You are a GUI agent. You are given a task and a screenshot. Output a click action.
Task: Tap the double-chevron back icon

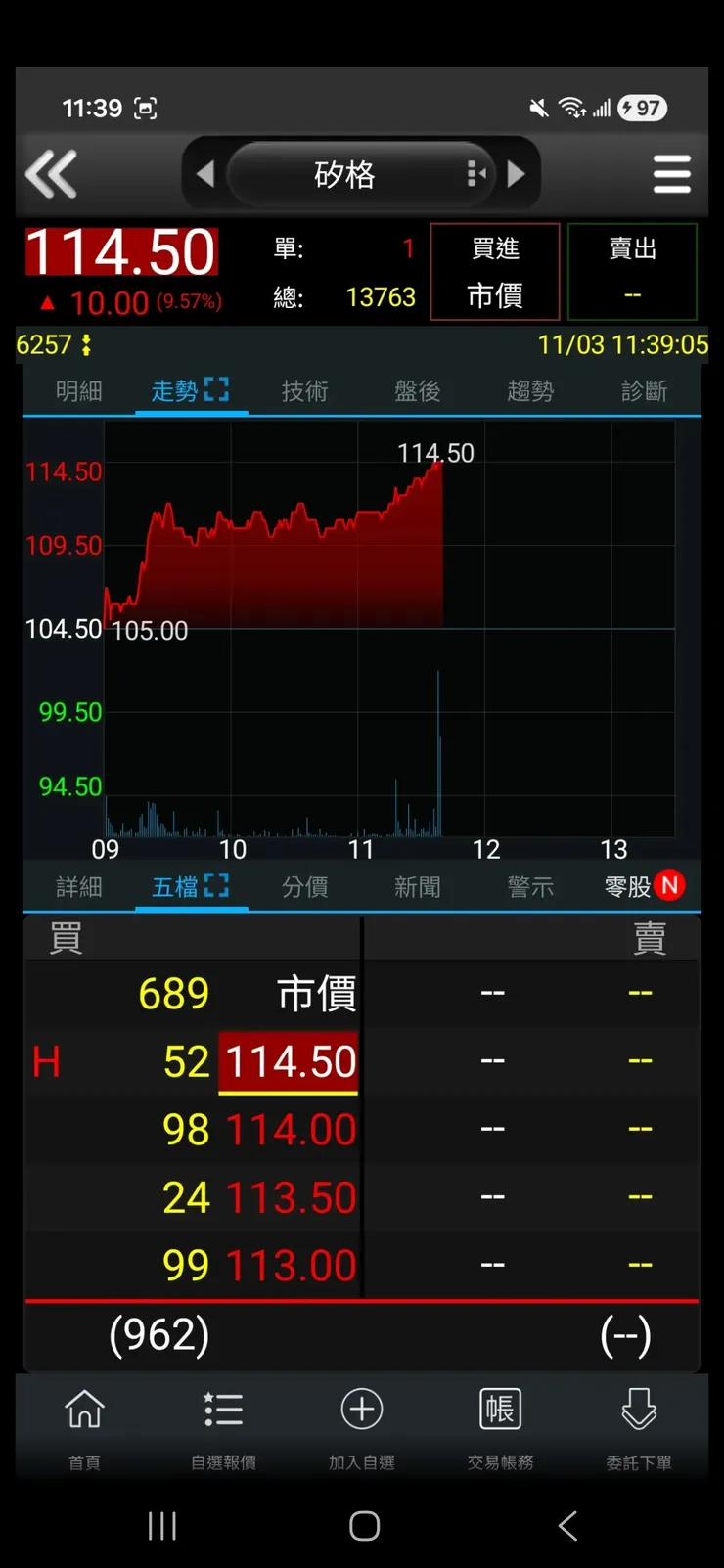(51, 173)
